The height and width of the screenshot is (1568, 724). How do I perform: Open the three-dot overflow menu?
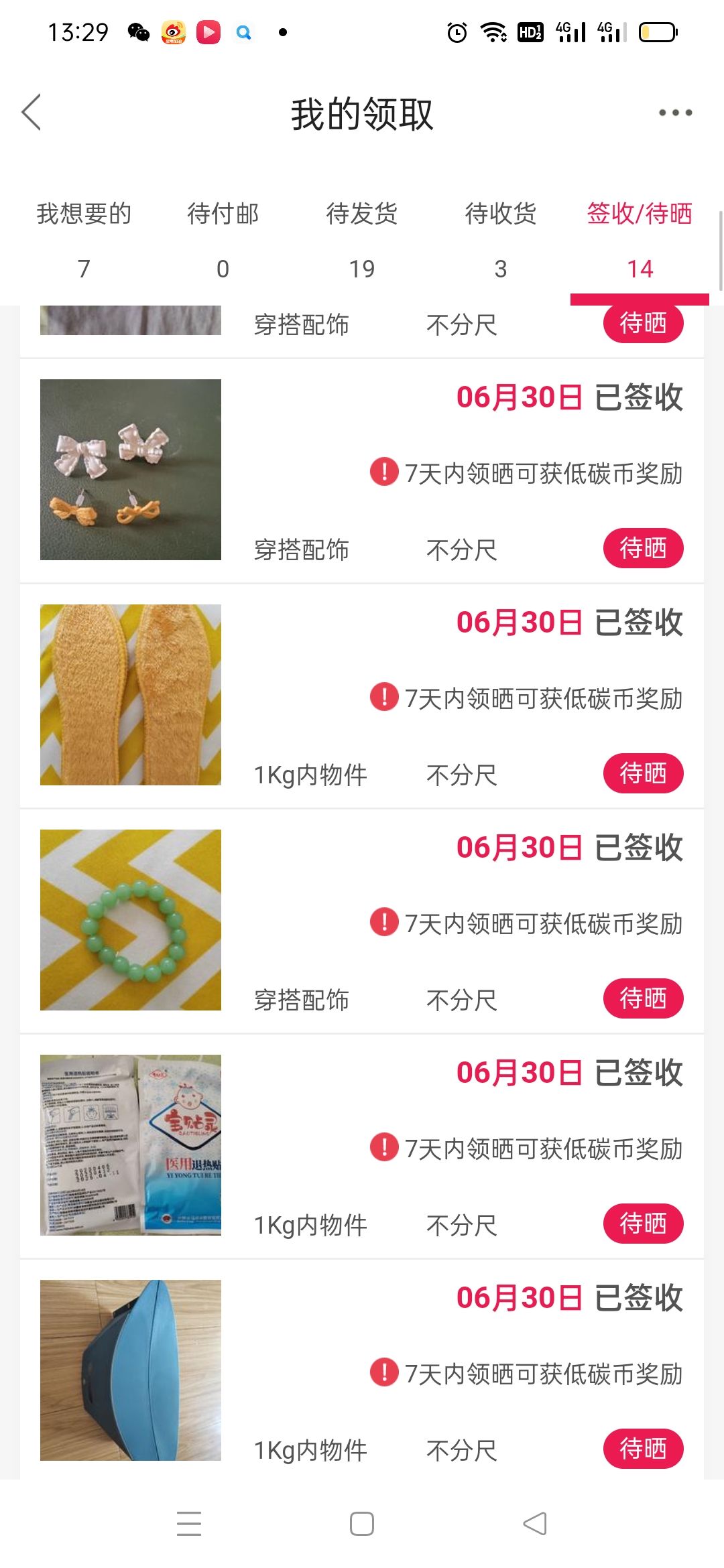coord(675,113)
